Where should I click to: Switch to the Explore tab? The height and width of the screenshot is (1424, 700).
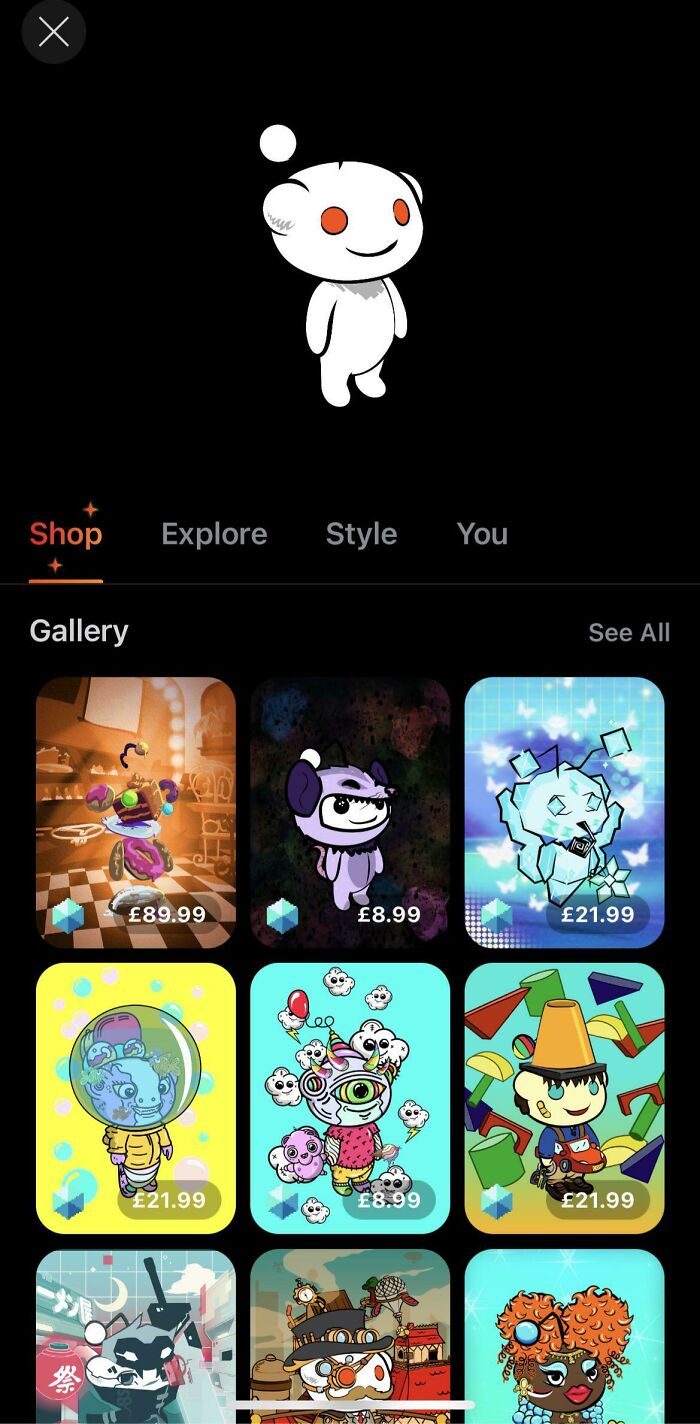pos(214,534)
